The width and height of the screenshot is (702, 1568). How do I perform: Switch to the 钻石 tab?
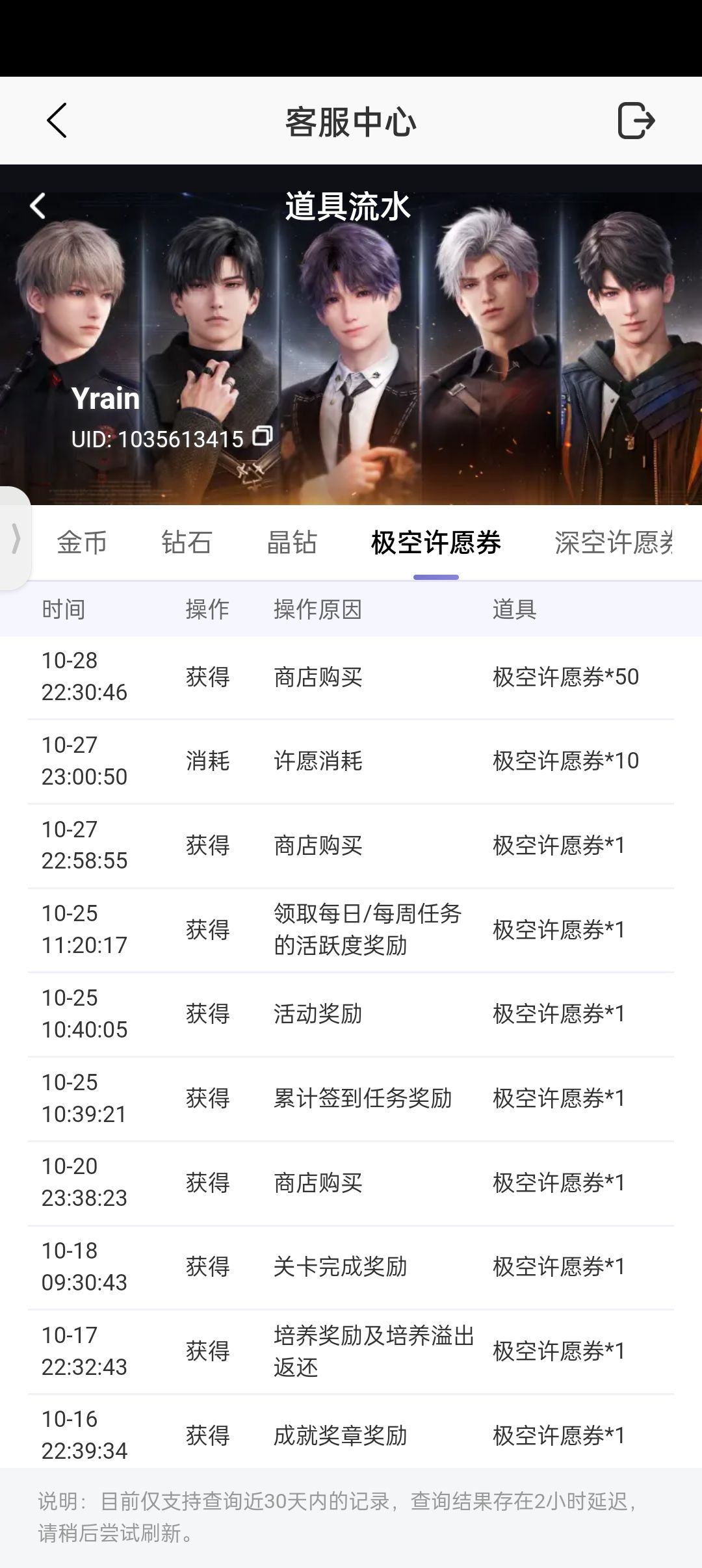pos(187,542)
